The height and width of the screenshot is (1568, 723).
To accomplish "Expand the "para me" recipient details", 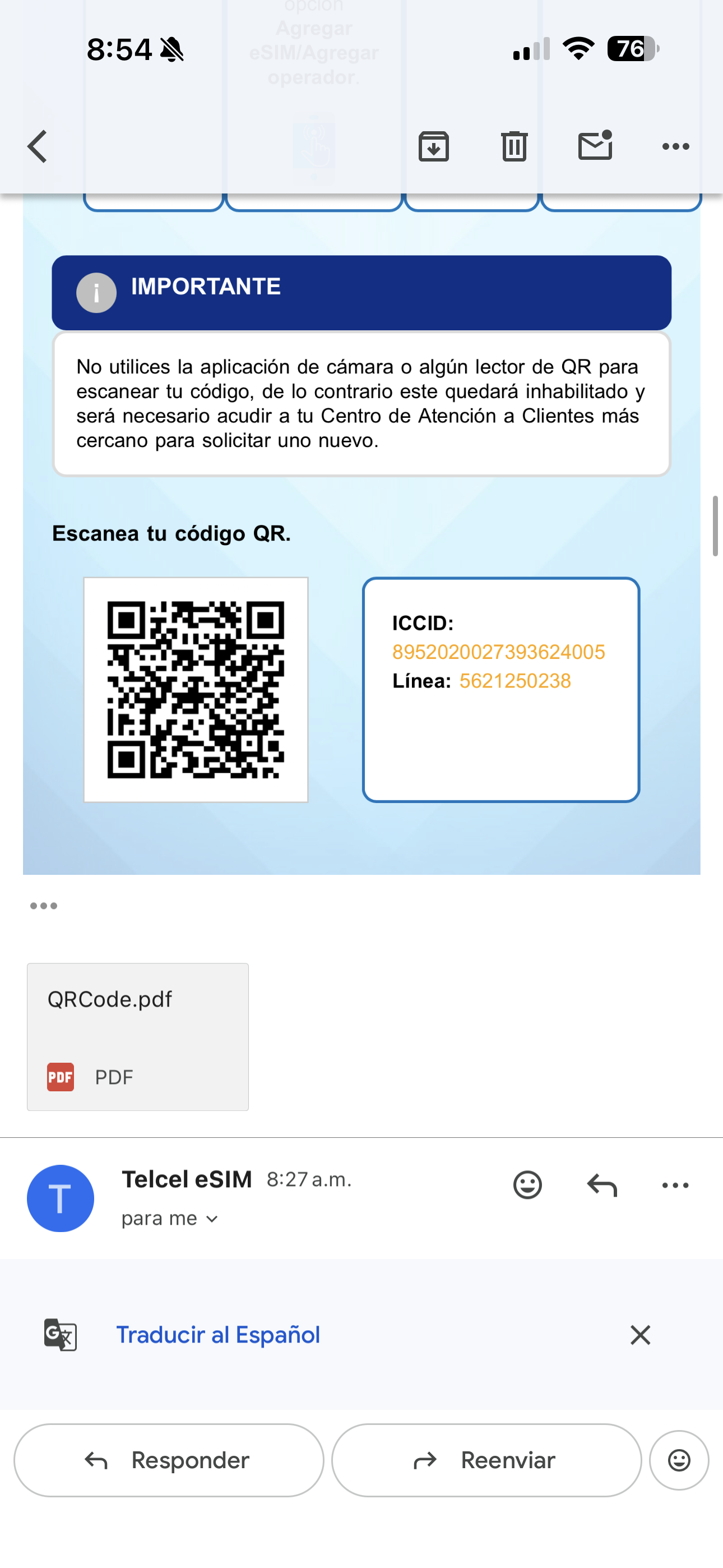I will [x=170, y=1219].
